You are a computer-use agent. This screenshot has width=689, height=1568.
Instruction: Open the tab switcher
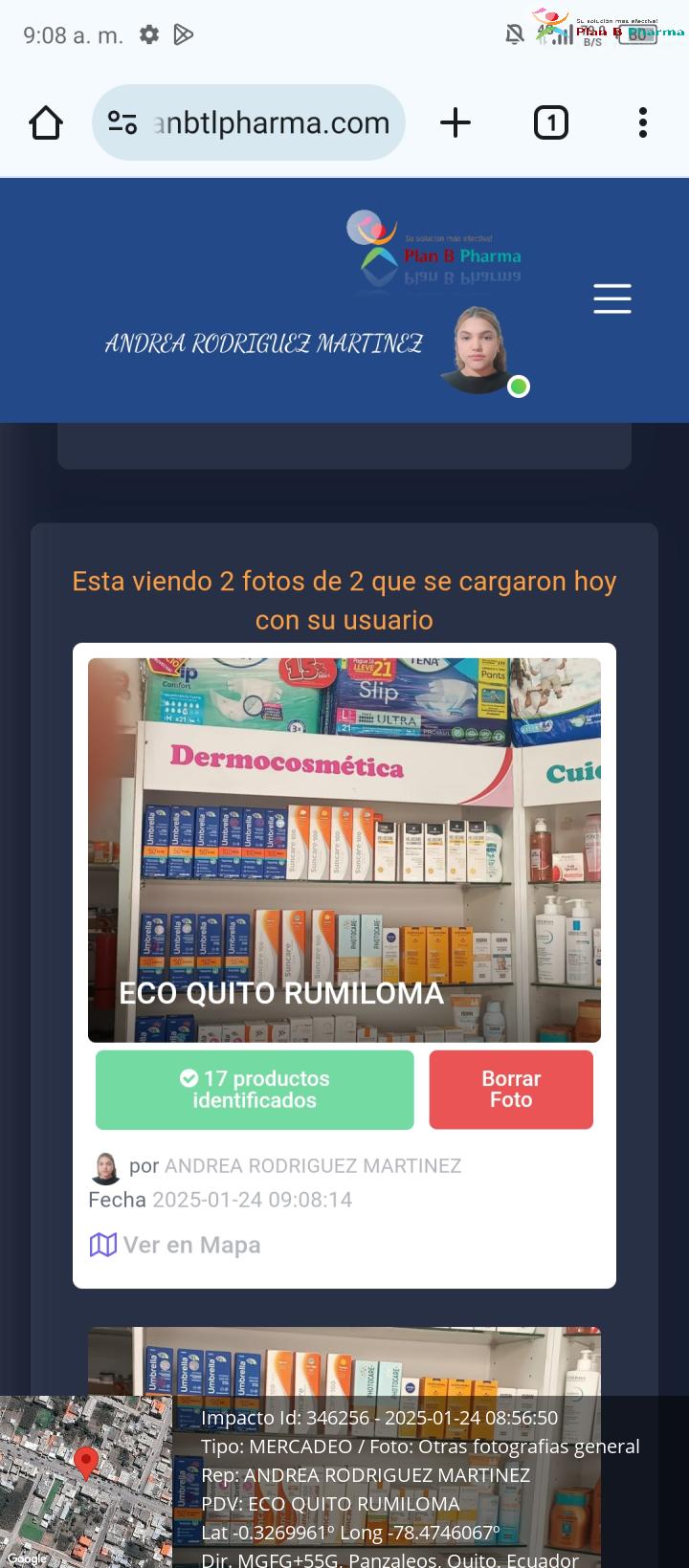click(550, 122)
